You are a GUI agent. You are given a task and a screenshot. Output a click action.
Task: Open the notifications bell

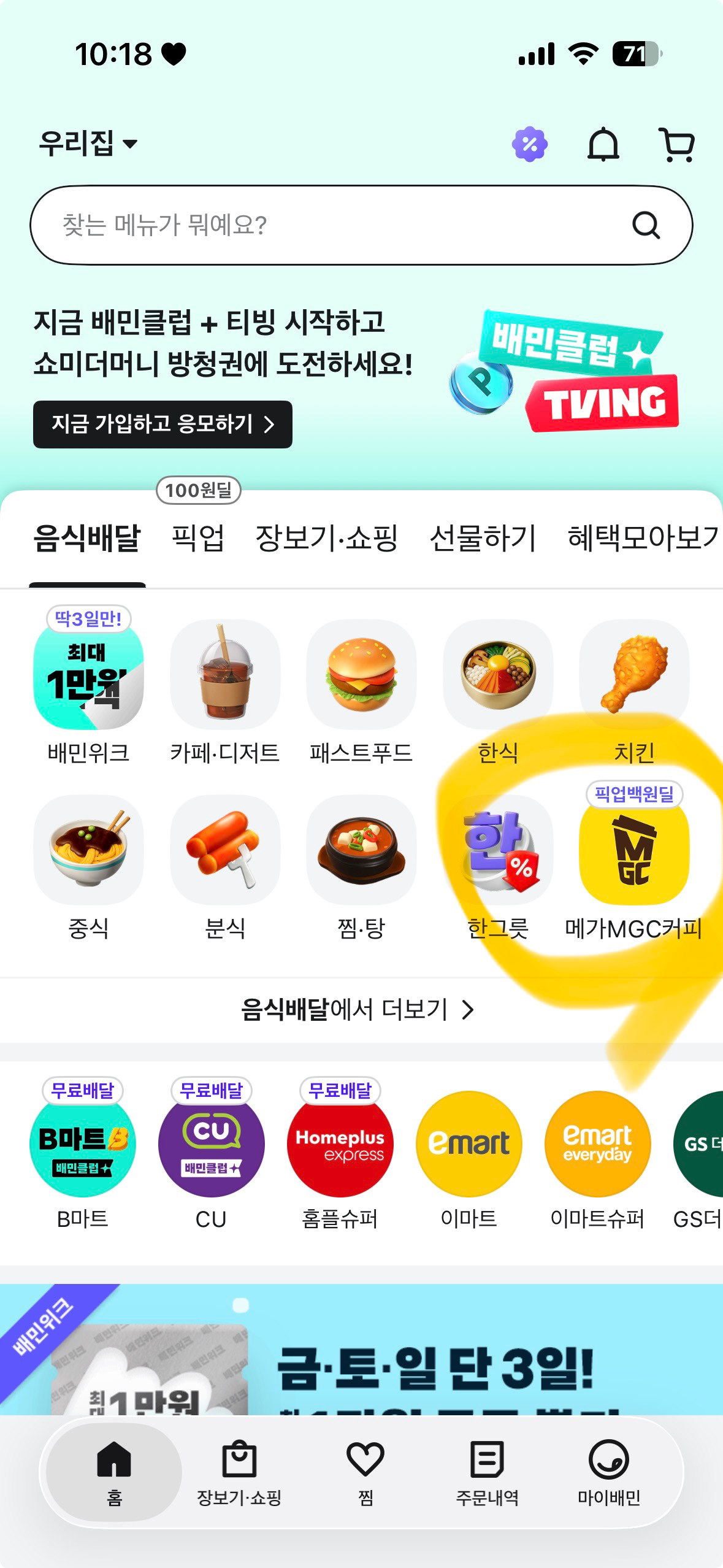tap(603, 145)
